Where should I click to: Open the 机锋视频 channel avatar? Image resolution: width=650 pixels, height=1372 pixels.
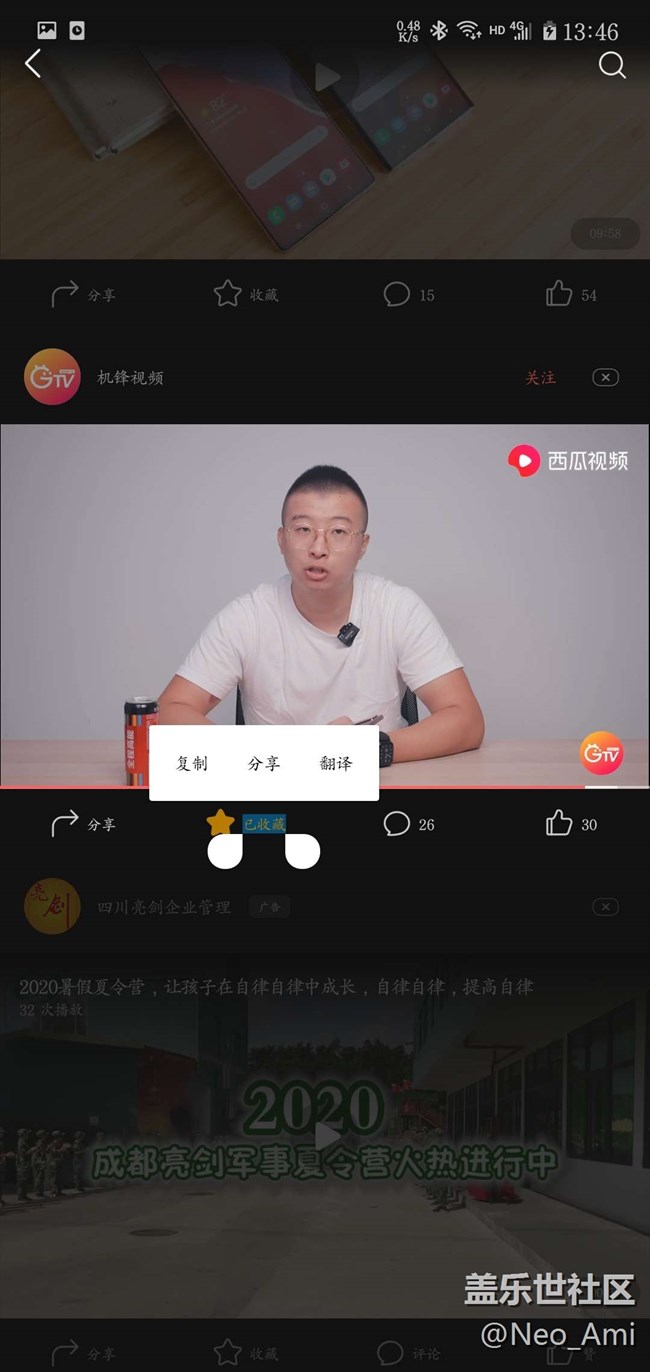[52, 377]
